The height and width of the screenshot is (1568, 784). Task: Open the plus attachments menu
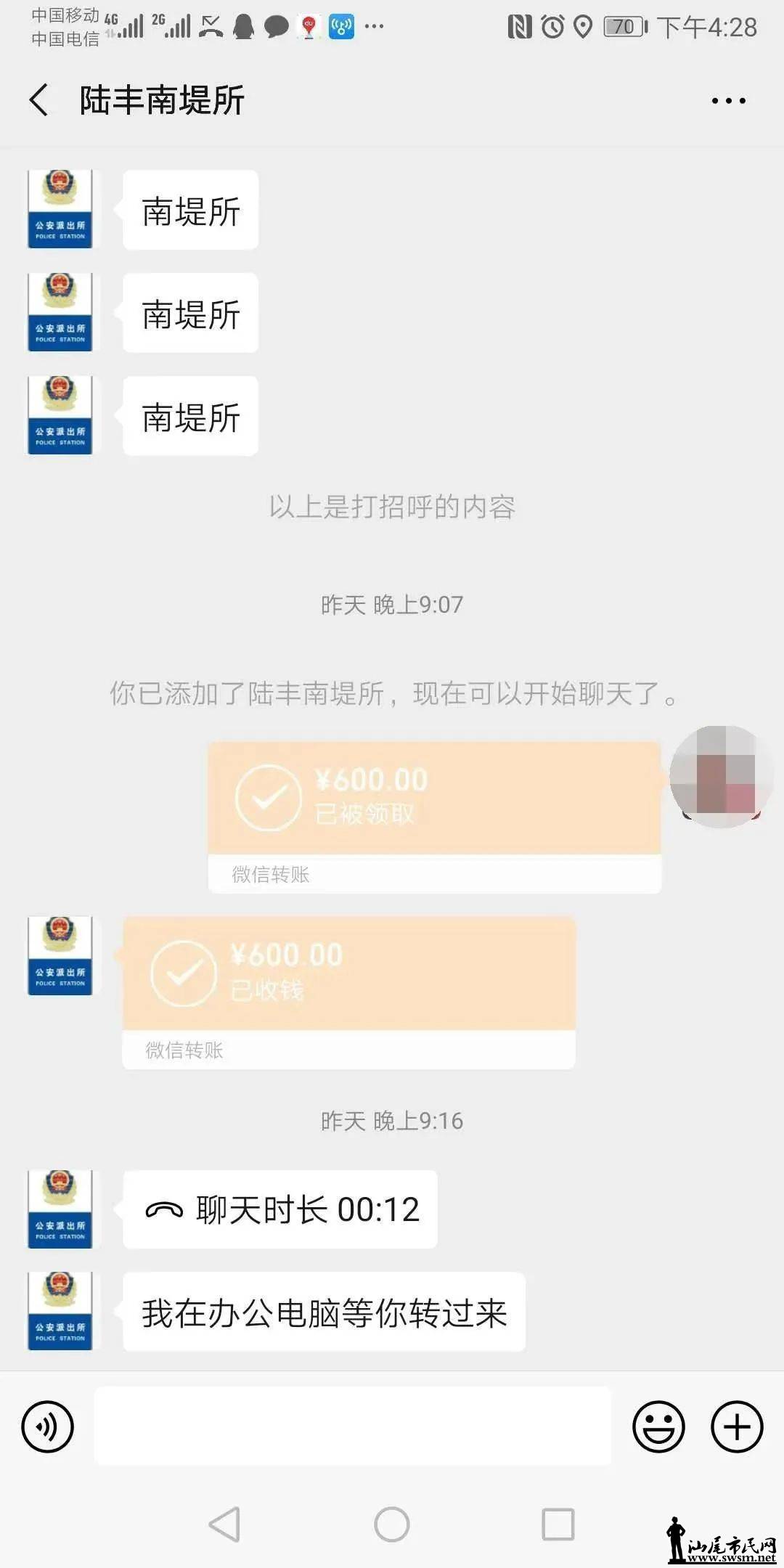(736, 1426)
